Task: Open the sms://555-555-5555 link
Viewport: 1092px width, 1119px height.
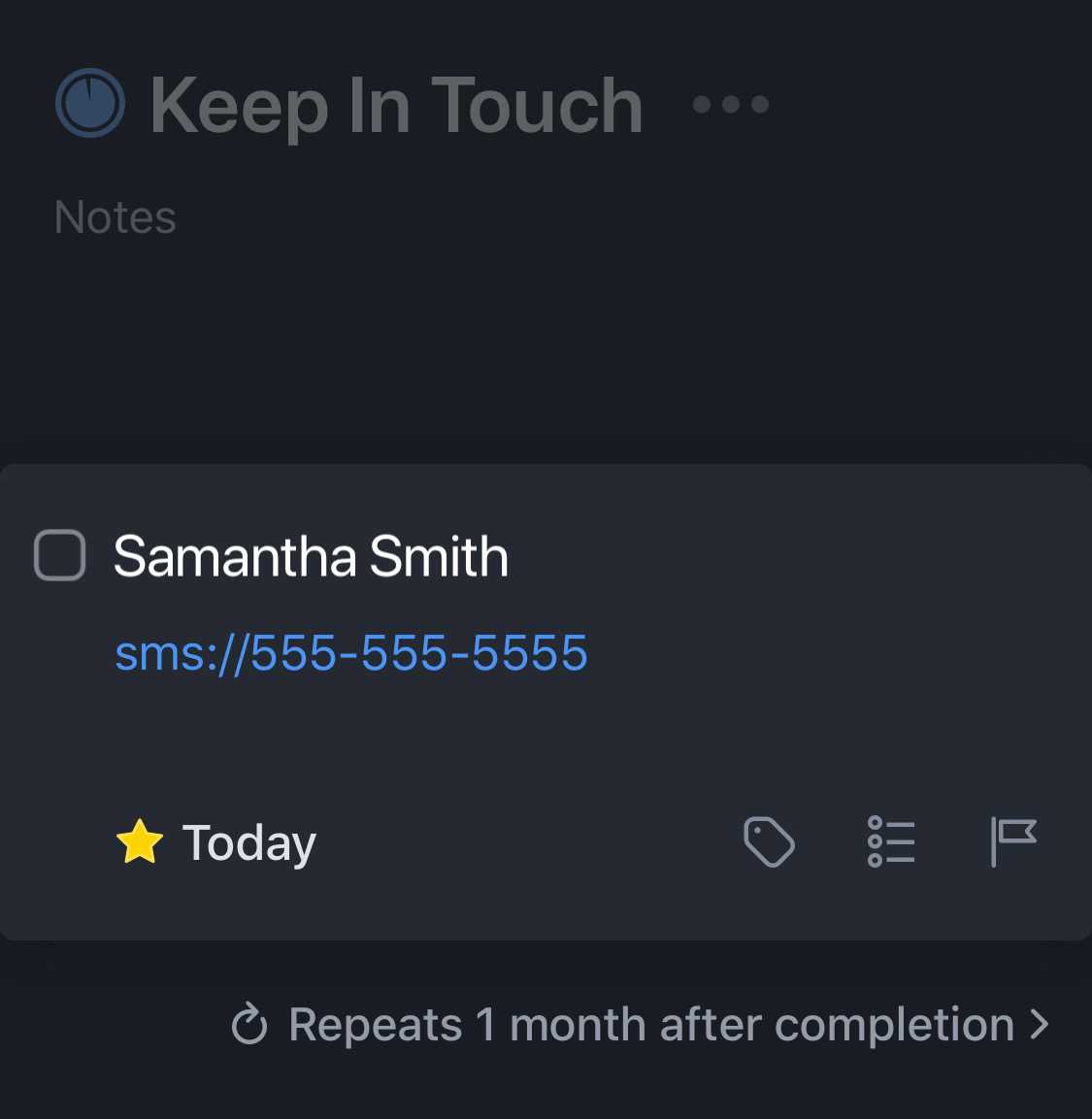Action: [x=351, y=652]
